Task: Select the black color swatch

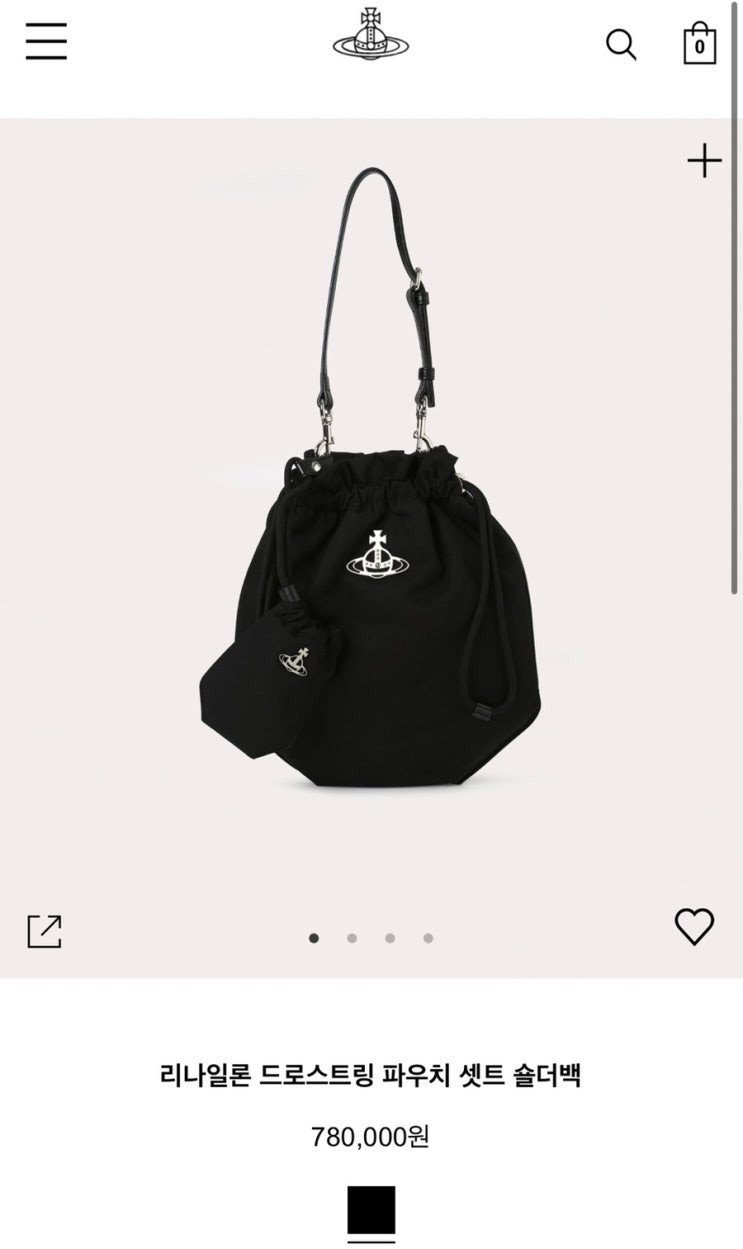Action: [371, 1210]
